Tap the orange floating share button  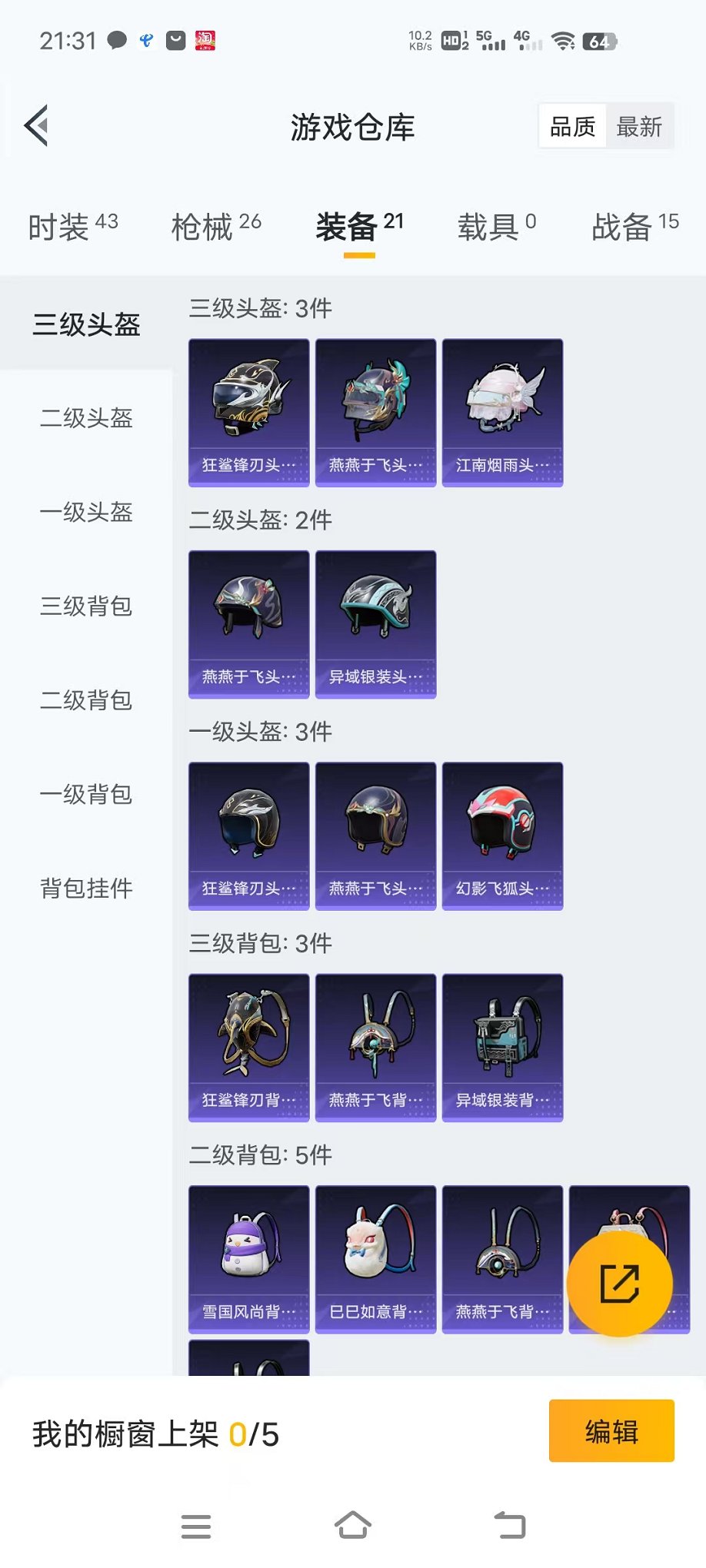(x=619, y=1283)
